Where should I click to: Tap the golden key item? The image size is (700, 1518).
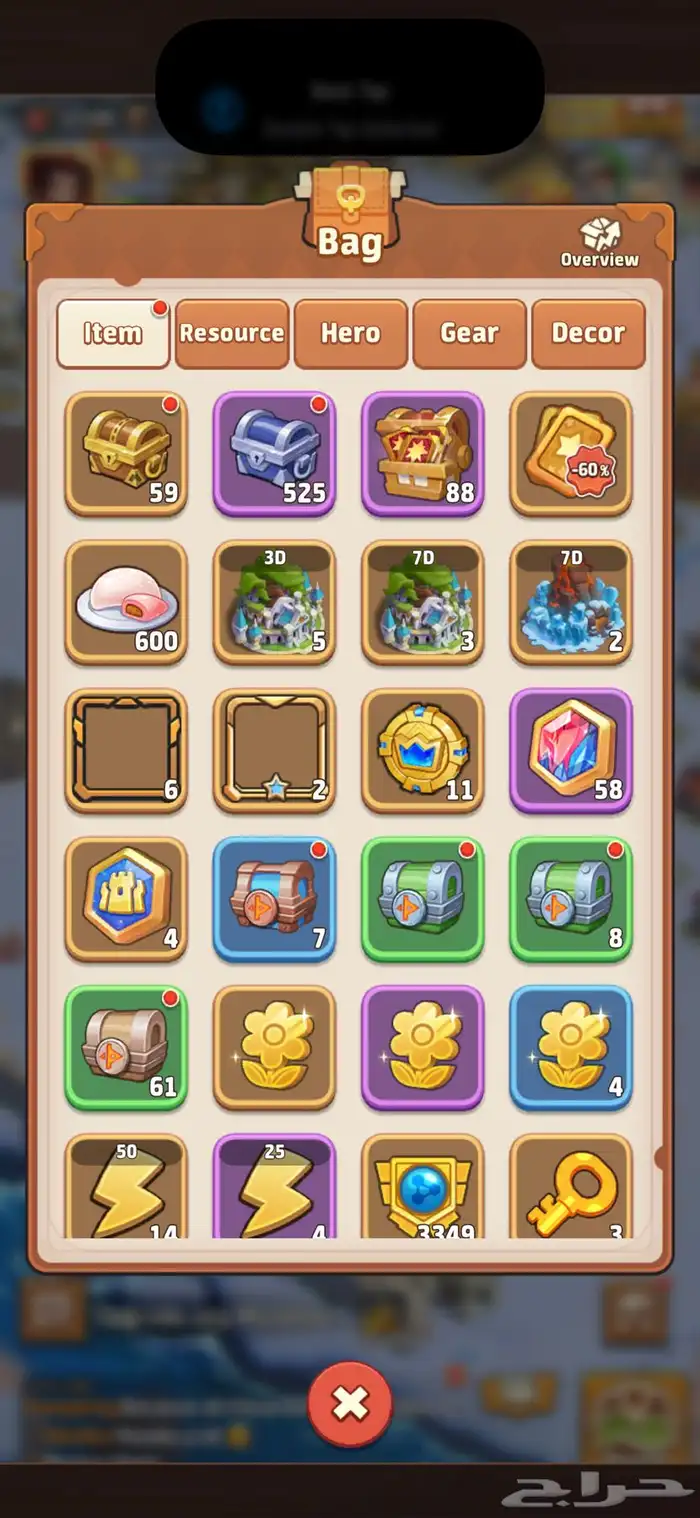[571, 1186]
